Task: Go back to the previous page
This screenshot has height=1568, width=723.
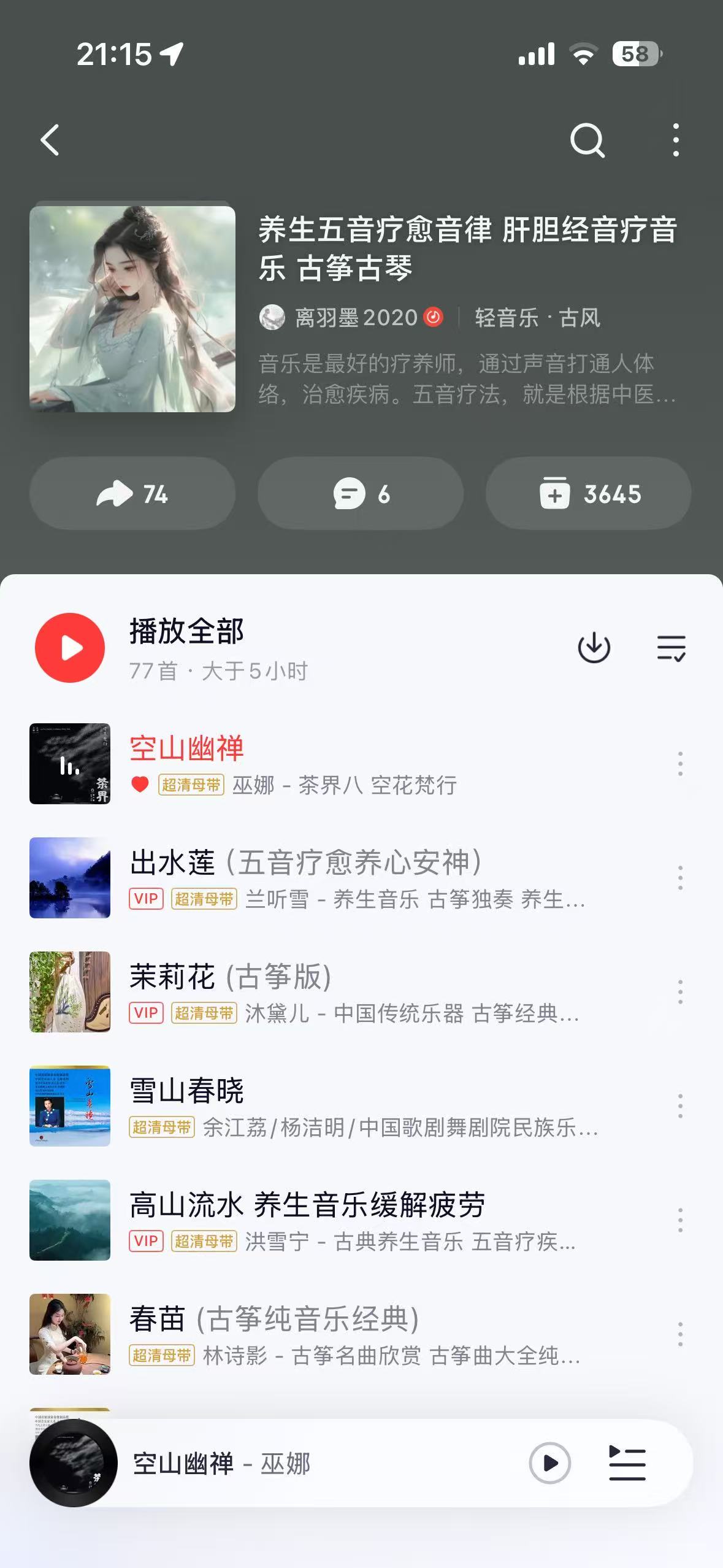Action: coord(50,140)
